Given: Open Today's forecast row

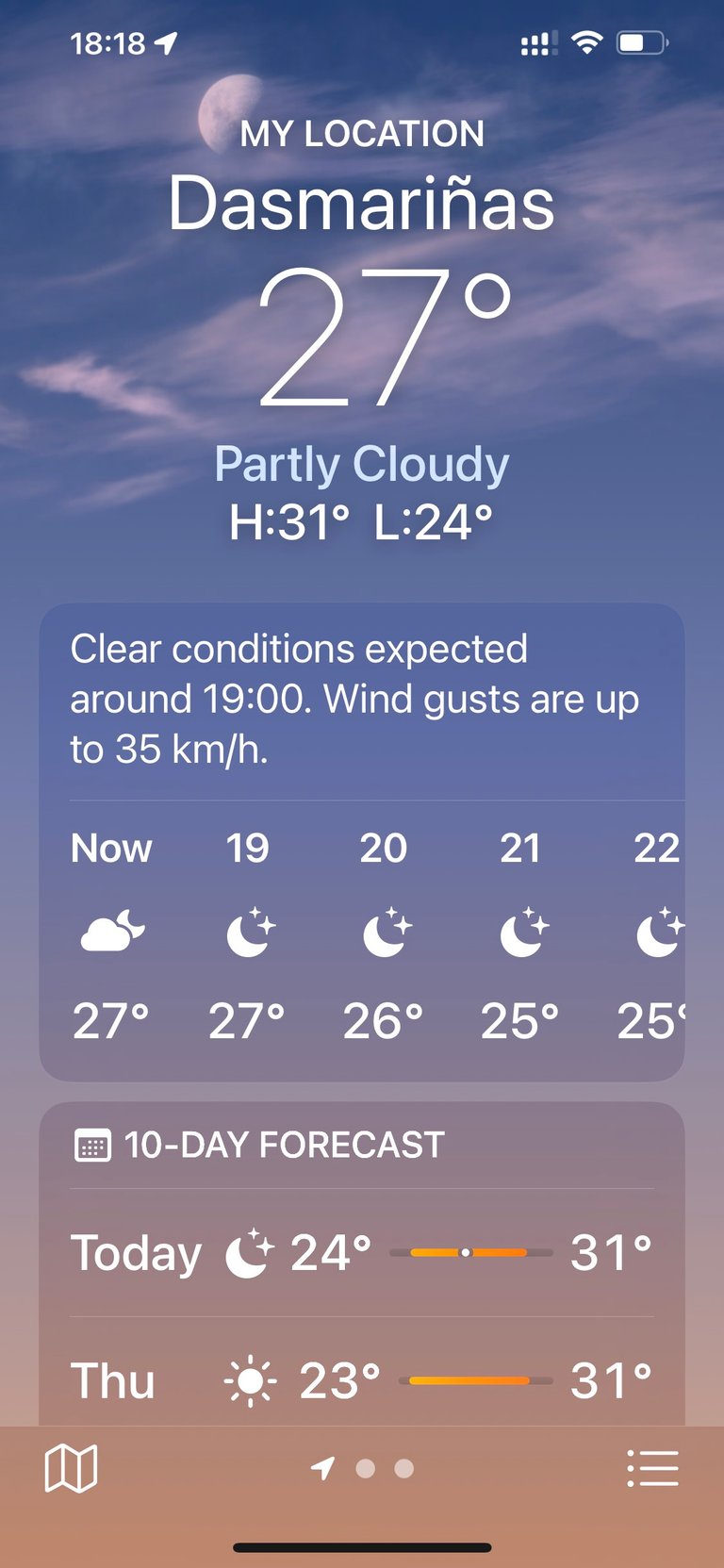Looking at the screenshot, I should [x=362, y=1253].
